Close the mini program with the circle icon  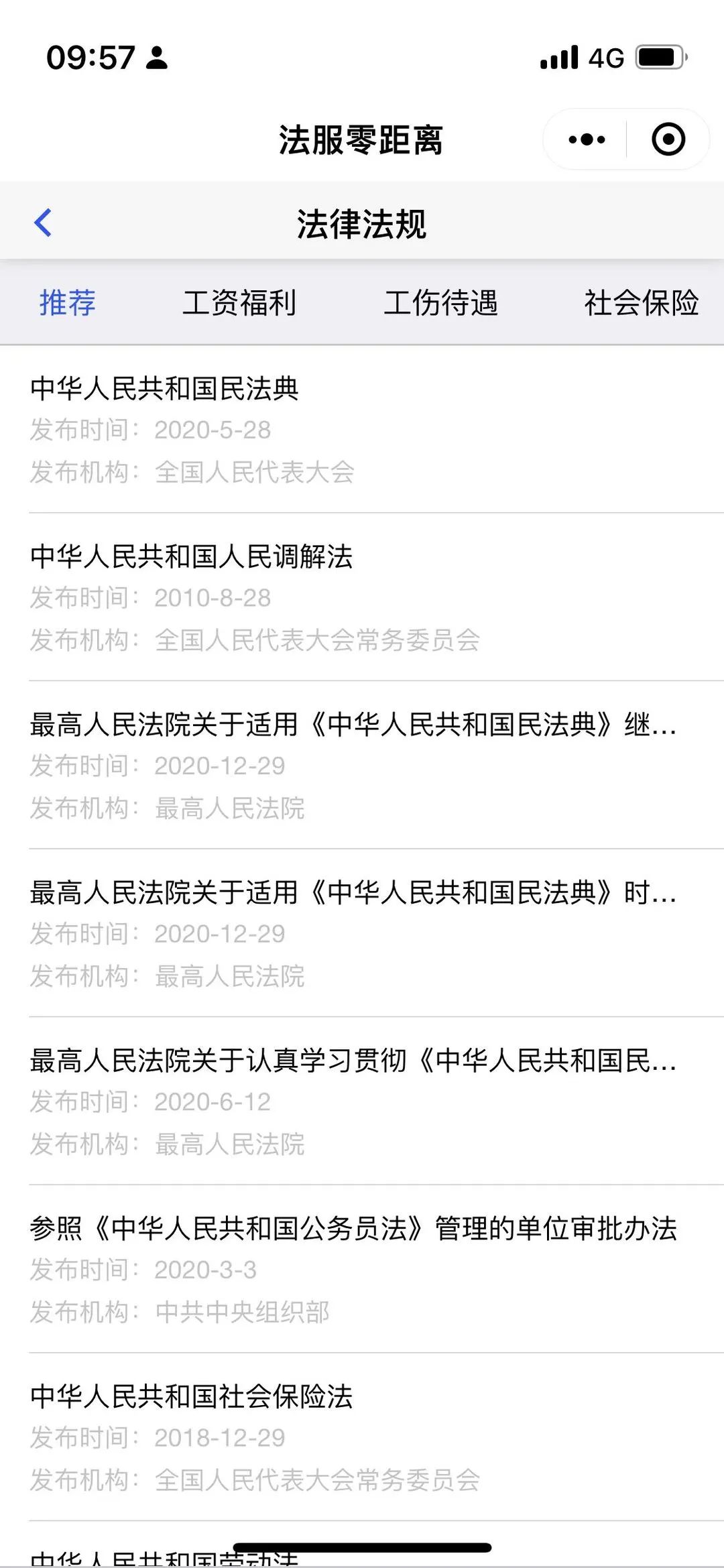pyautogui.click(x=668, y=139)
